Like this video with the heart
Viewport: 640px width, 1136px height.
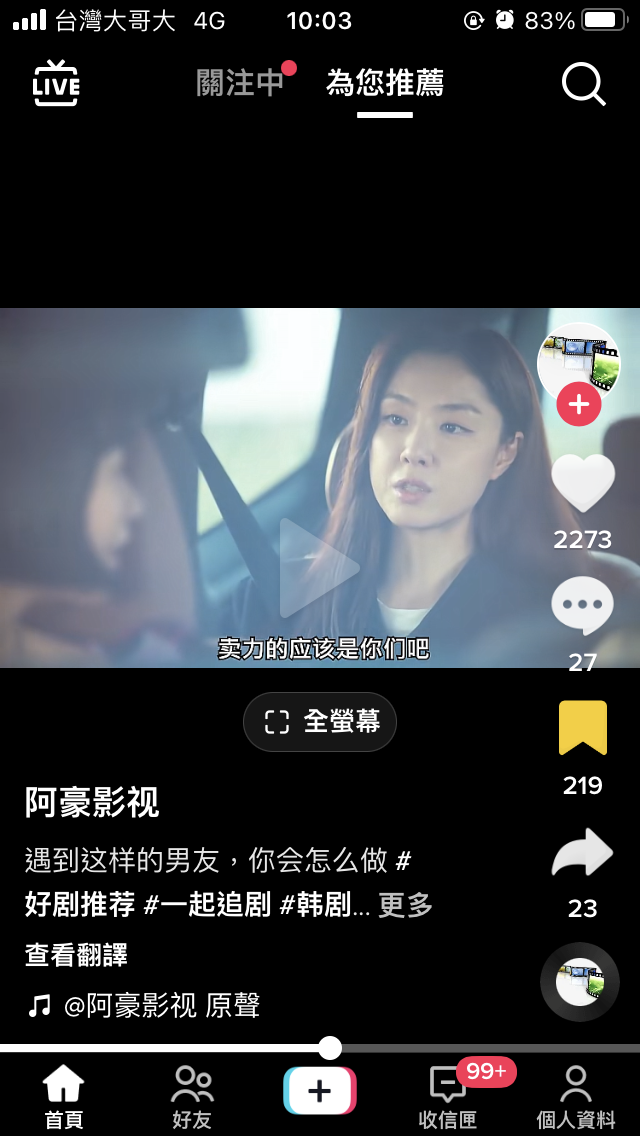[x=583, y=483]
